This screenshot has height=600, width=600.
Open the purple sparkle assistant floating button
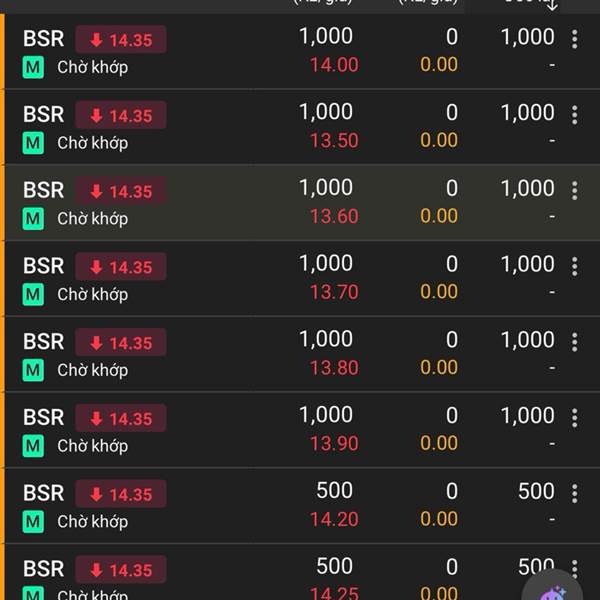[553, 587]
